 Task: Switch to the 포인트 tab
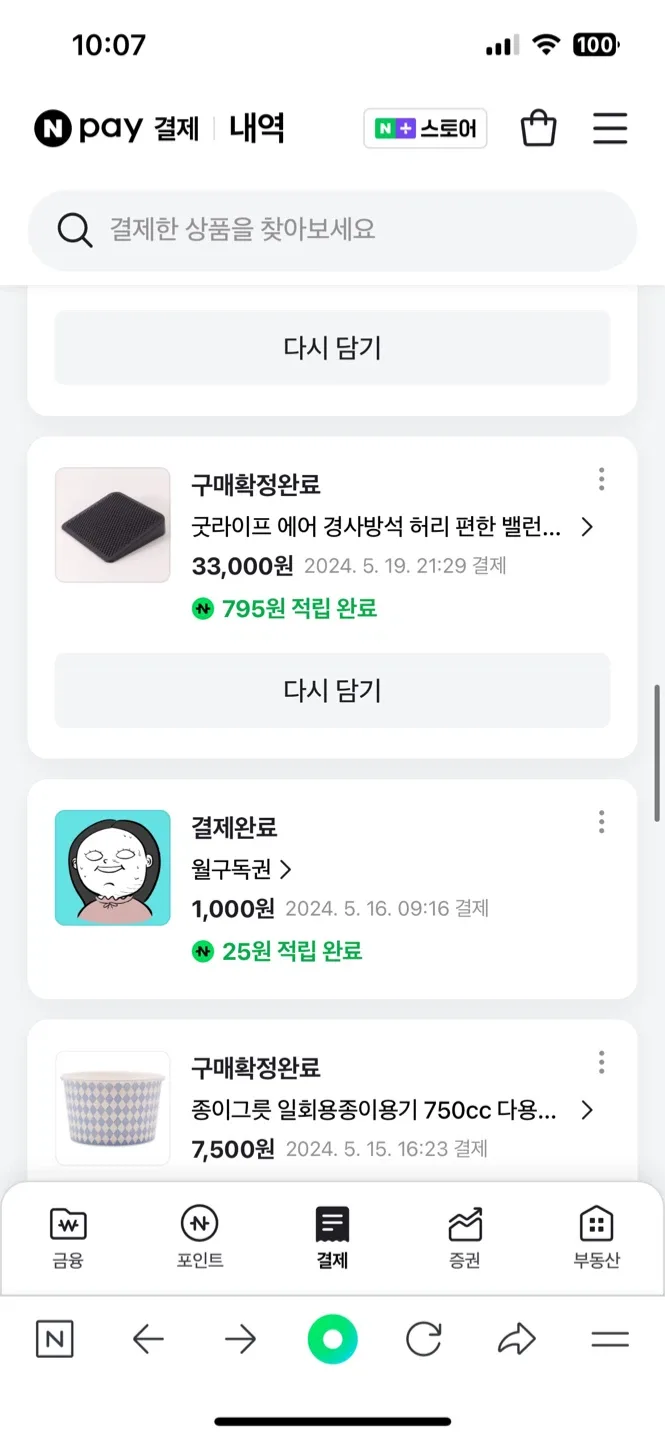pos(199,1237)
